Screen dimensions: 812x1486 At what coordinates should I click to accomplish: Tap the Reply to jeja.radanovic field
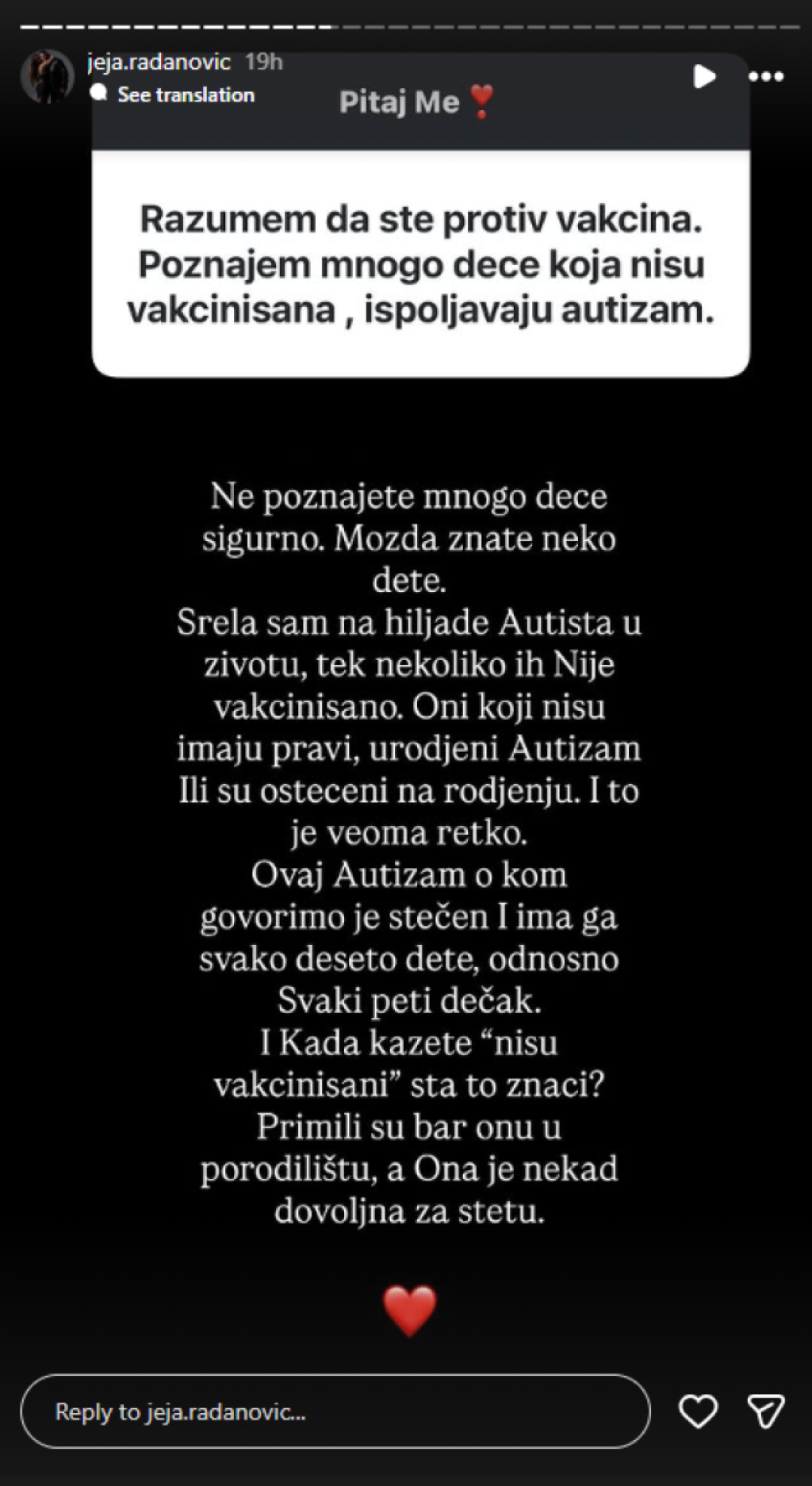[335, 1411]
